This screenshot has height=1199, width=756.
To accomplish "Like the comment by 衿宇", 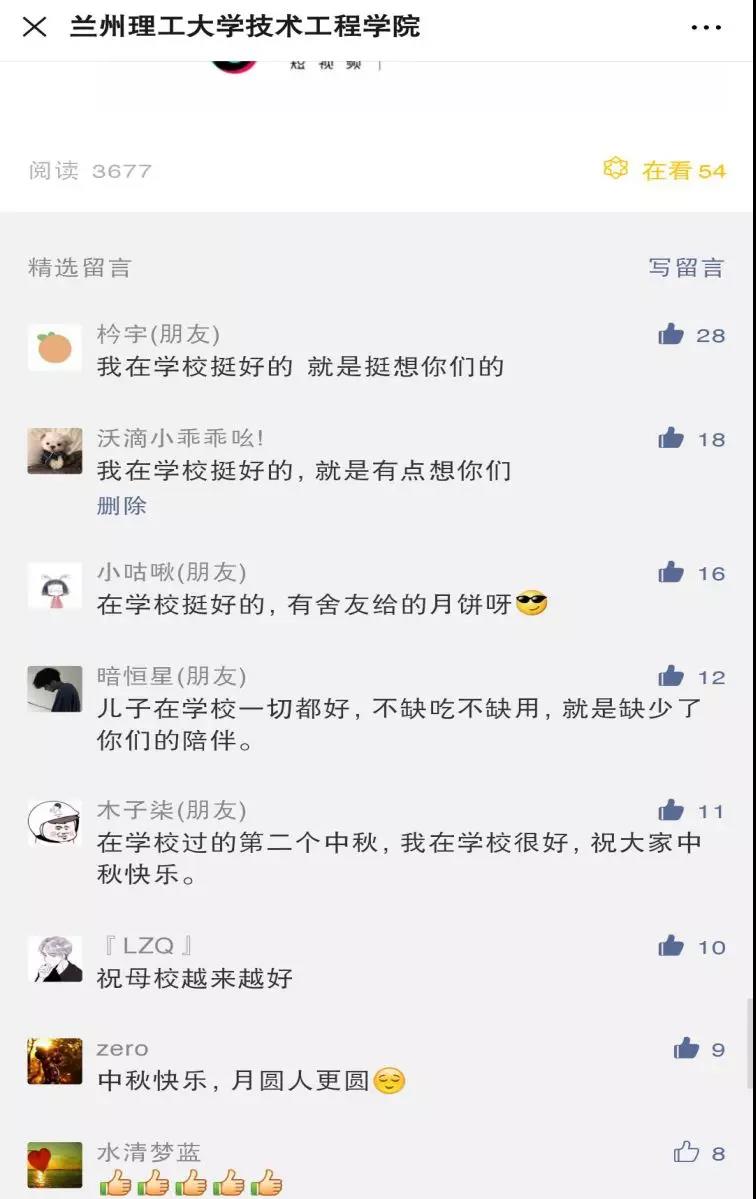I will tap(672, 335).
